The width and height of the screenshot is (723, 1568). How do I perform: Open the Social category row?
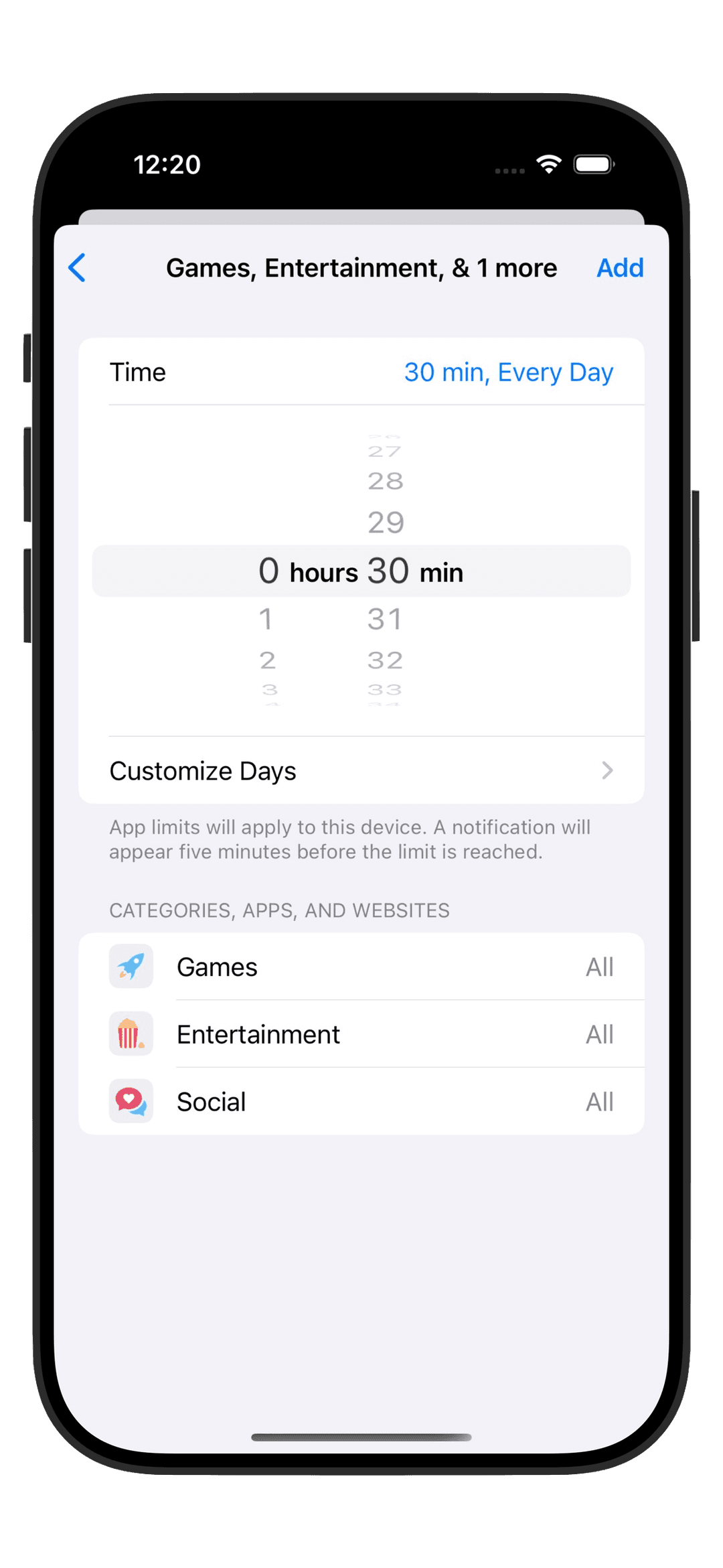tap(361, 1102)
